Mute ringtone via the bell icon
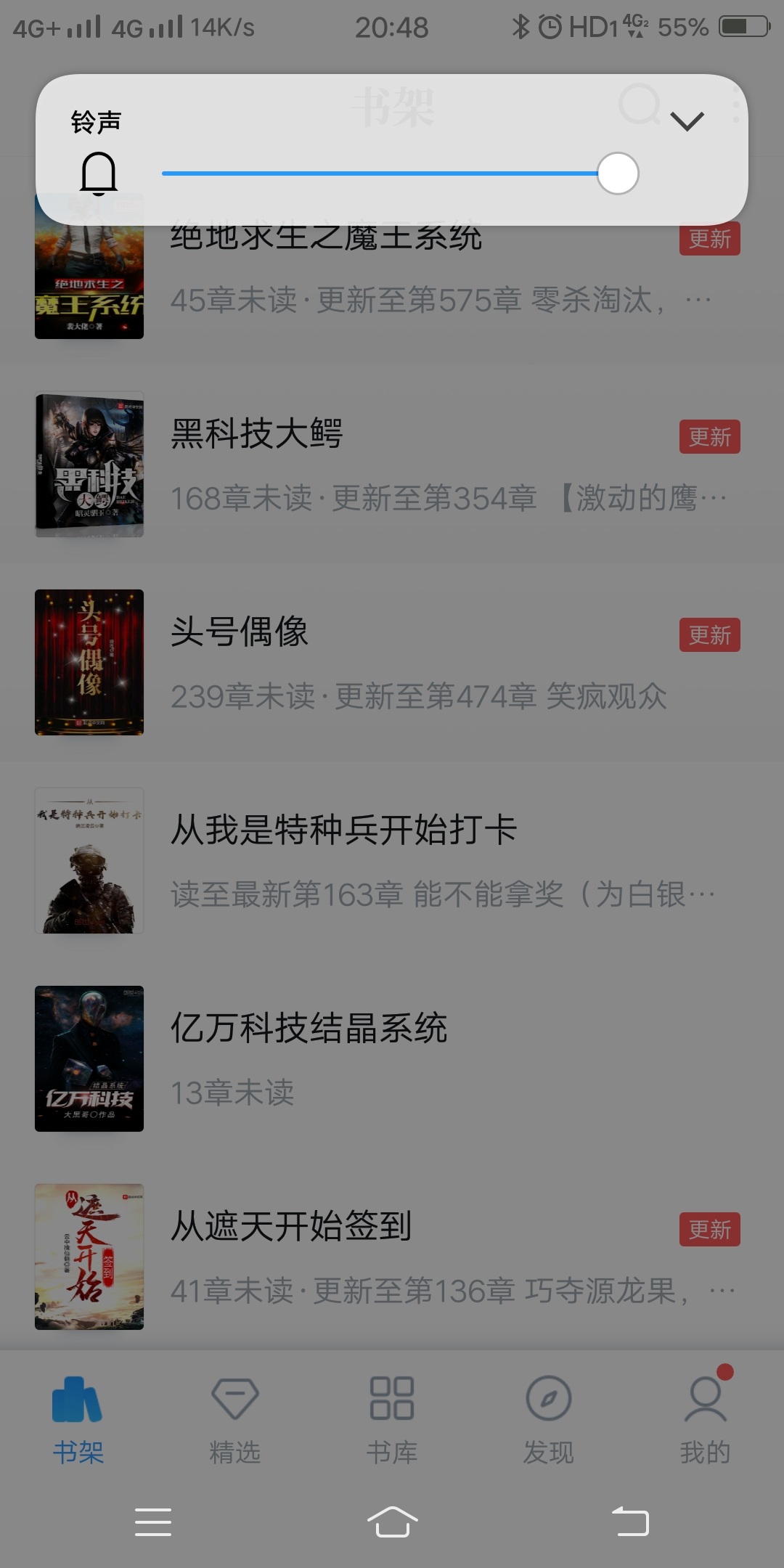 point(98,173)
